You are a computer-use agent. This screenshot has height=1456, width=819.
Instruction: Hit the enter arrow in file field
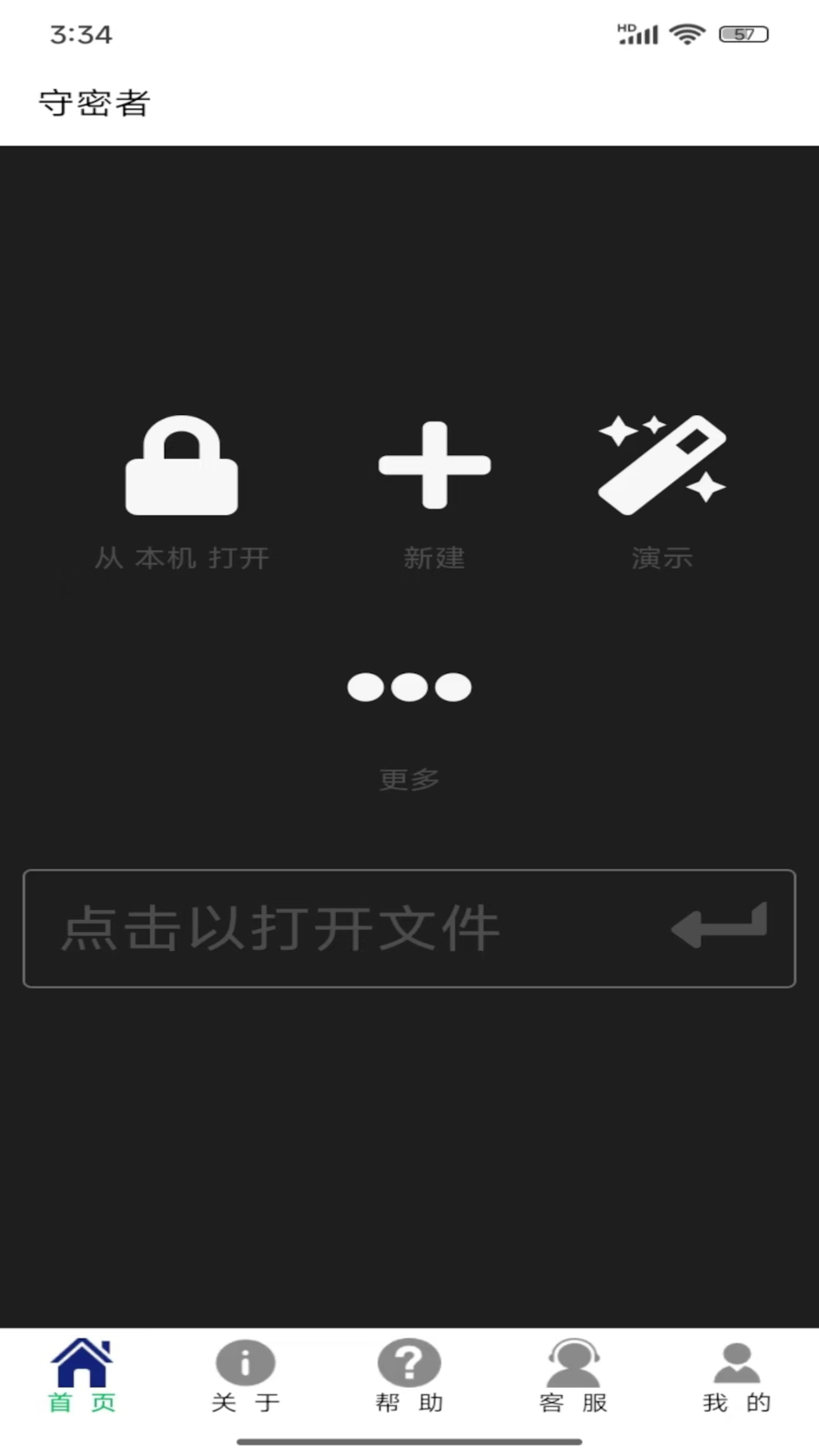click(x=719, y=926)
